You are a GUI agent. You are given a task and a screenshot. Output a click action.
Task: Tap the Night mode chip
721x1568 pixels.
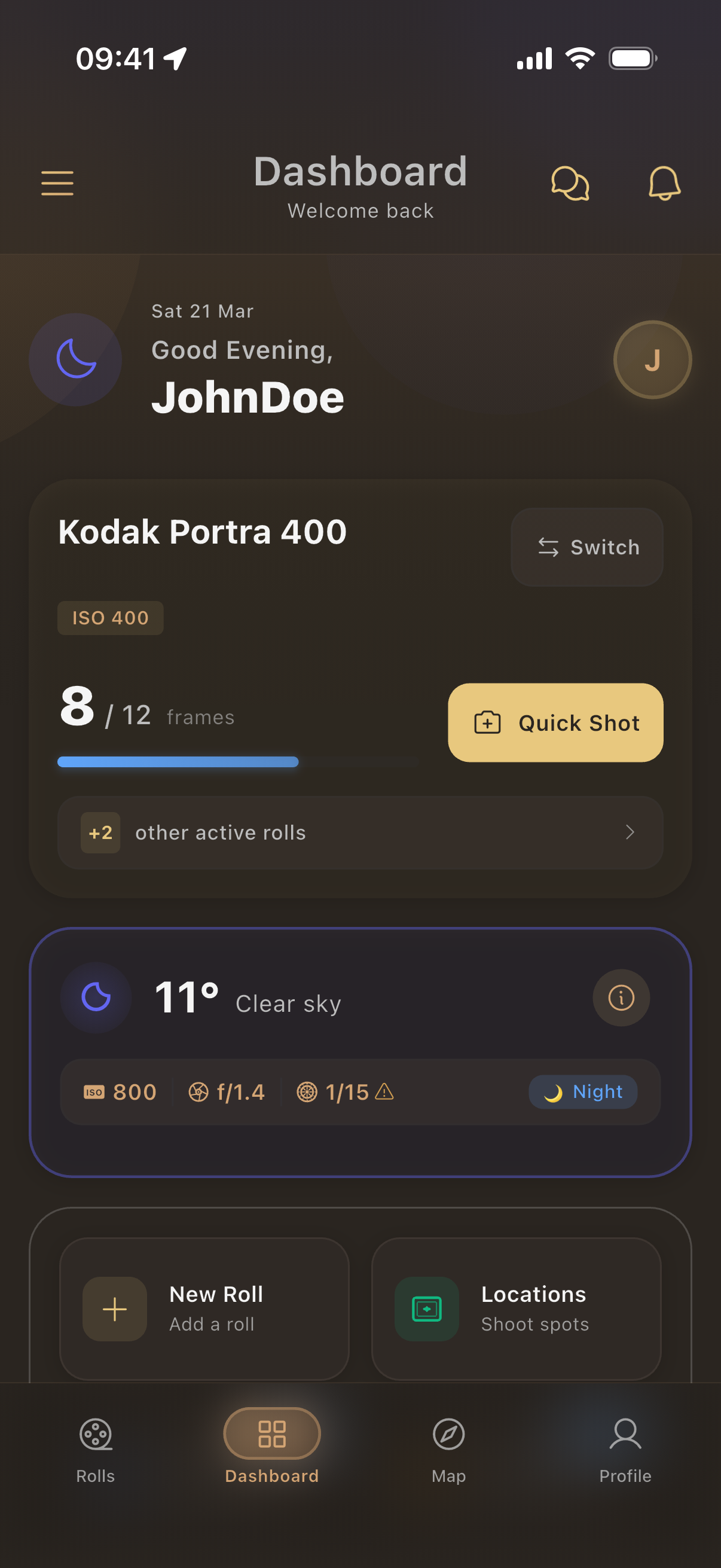pyautogui.click(x=582, y=1092)
